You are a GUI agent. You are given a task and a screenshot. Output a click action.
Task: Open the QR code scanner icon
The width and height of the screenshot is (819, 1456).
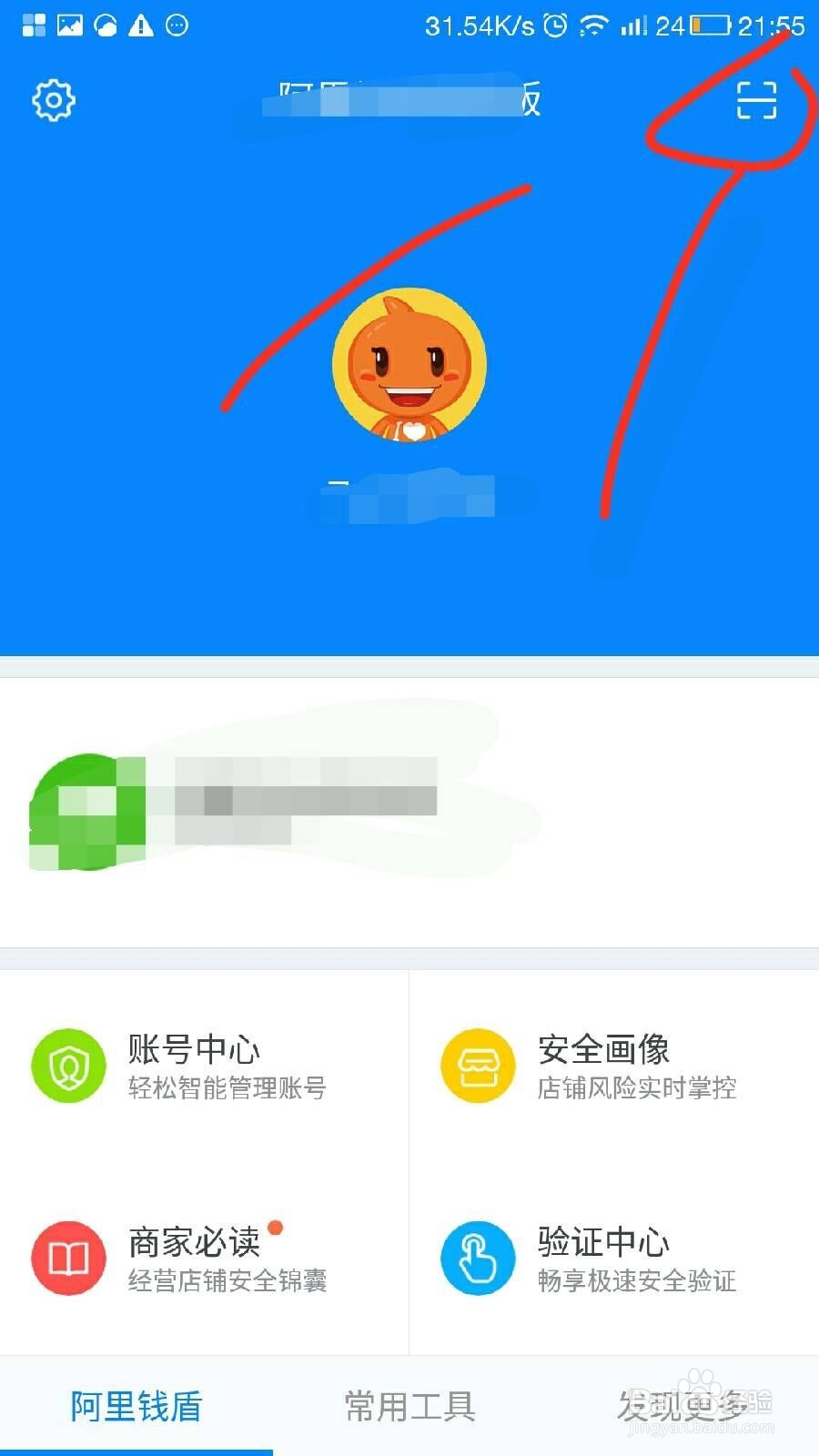click(756, 102)
